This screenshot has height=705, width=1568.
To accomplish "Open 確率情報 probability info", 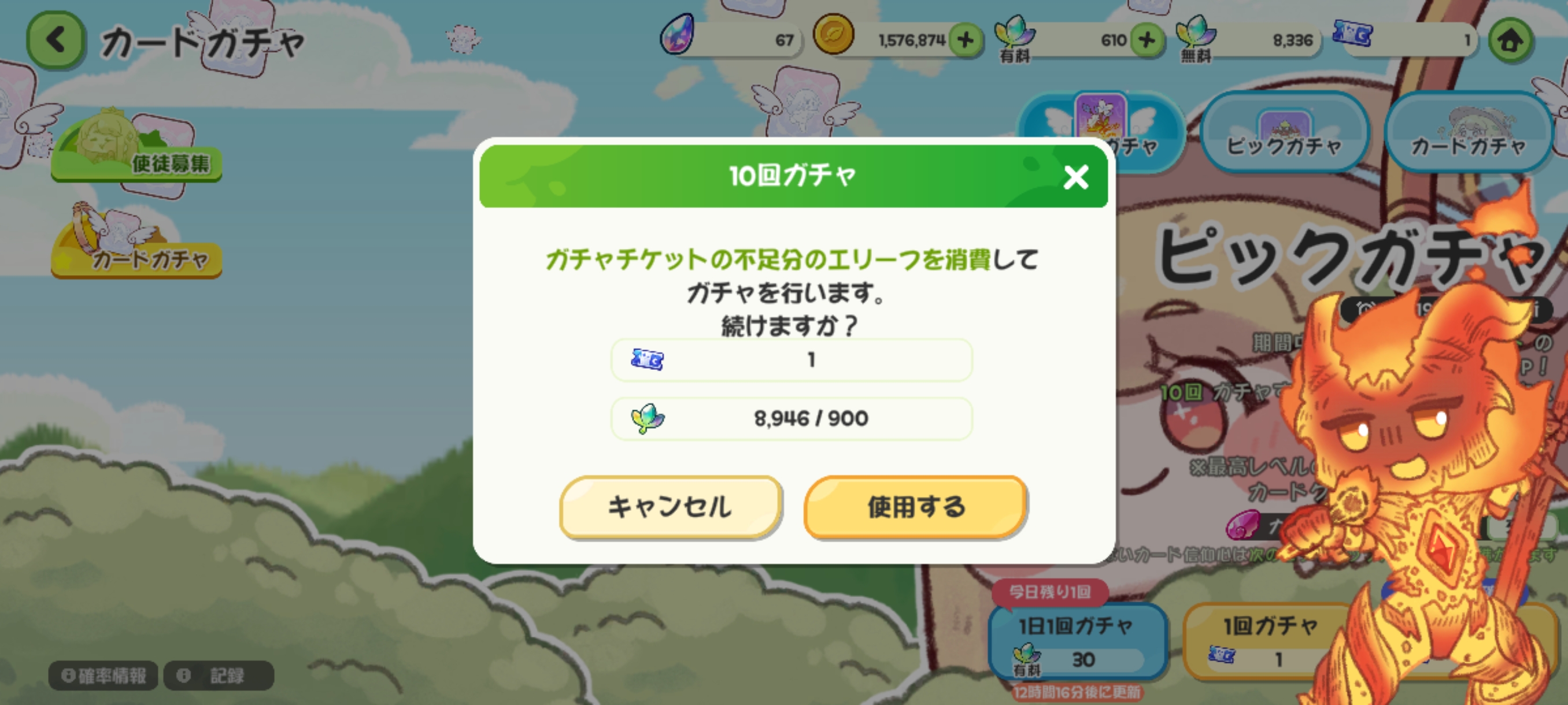I will 103,675.
